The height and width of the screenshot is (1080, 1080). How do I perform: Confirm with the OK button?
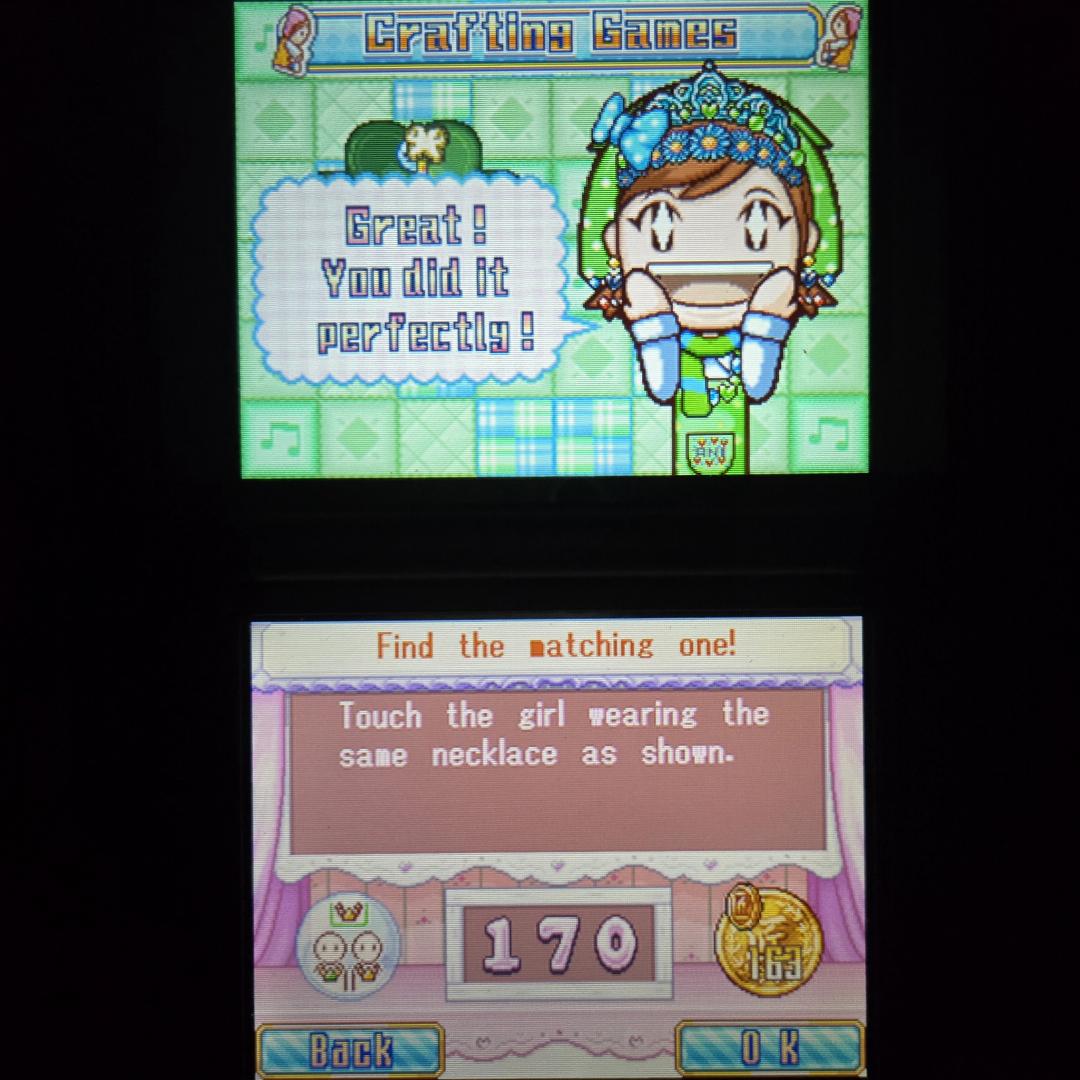[x=769, y=1047]
